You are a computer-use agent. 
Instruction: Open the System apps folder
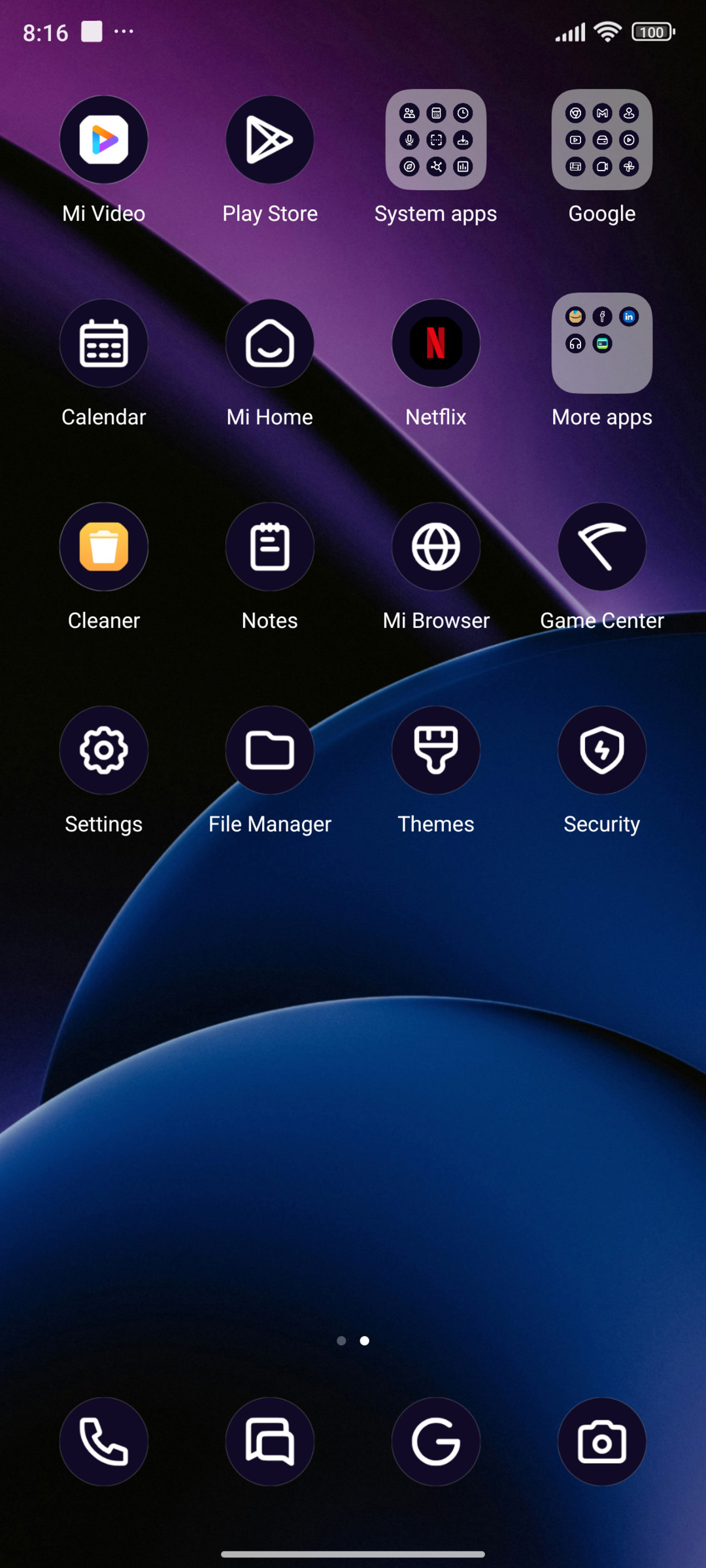[436, 140]
